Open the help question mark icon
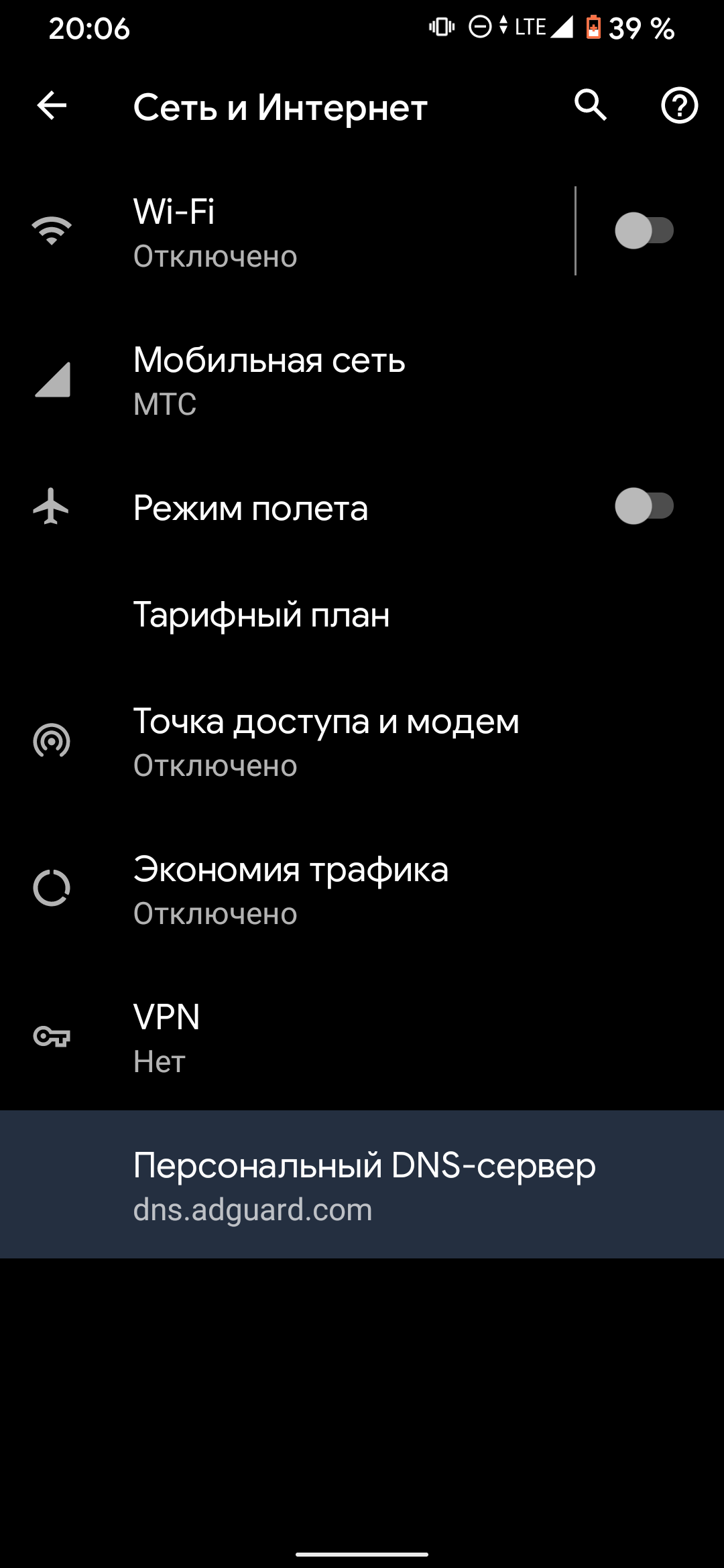The image size is (724, 1568). tap(679, 106)
